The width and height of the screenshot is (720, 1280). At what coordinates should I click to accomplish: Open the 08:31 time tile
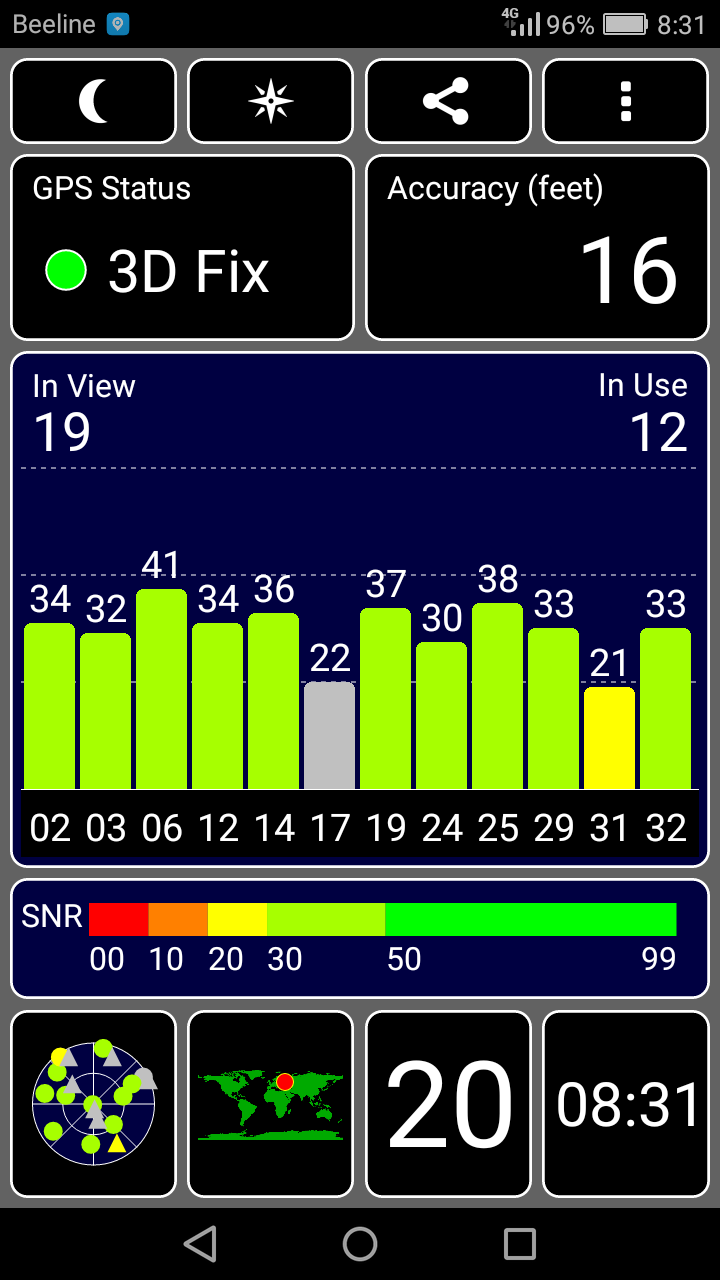[626, 1104]
